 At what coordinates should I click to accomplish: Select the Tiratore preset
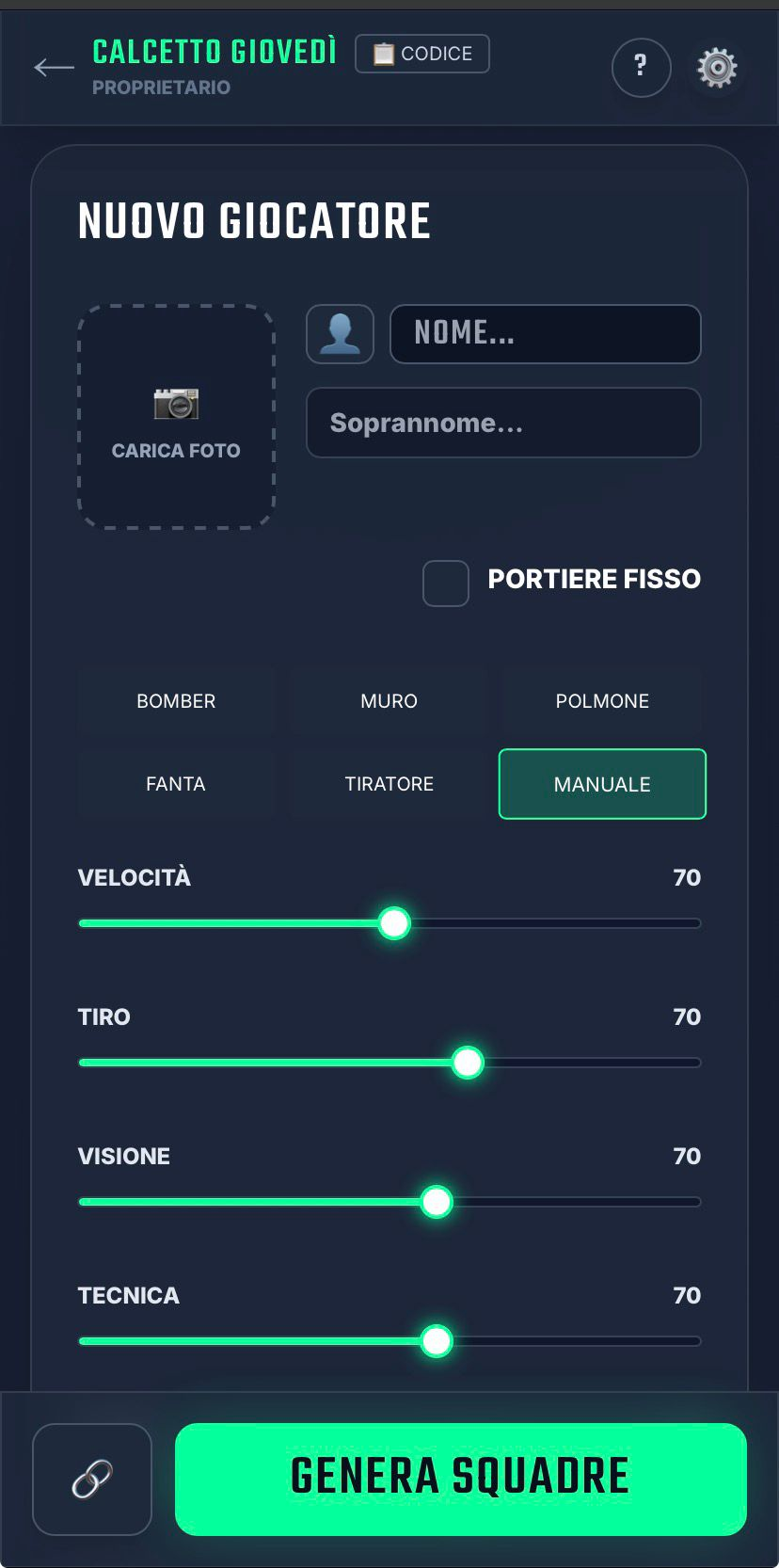pyautogui.click(x=388, y=783)
